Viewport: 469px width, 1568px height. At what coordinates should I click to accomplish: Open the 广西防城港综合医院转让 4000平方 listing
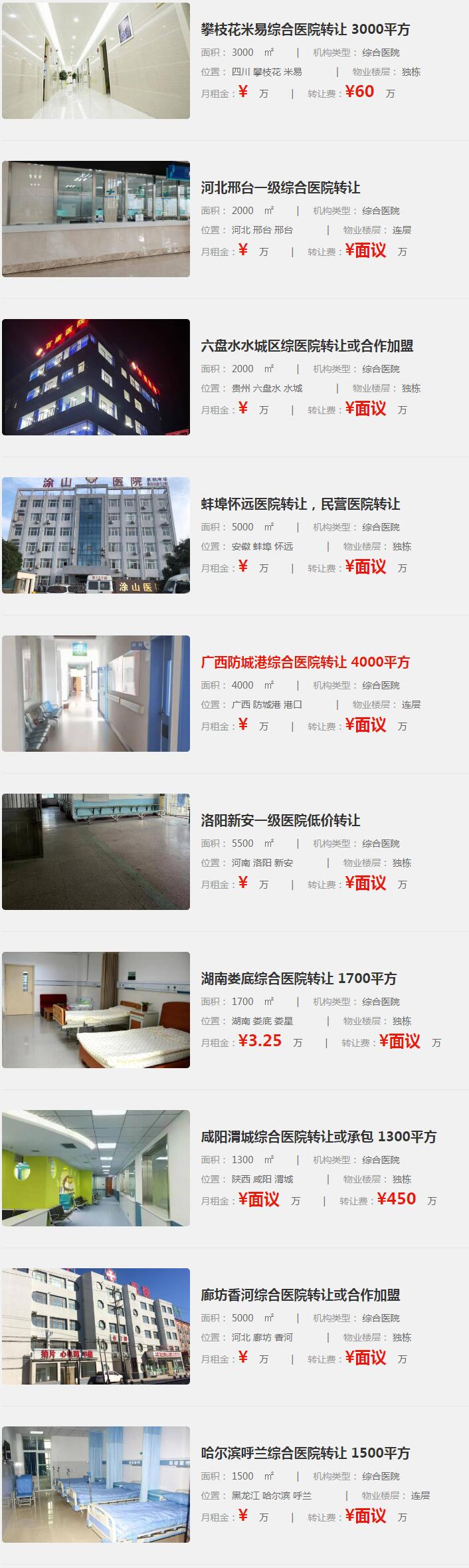click(x=305, y=662)
